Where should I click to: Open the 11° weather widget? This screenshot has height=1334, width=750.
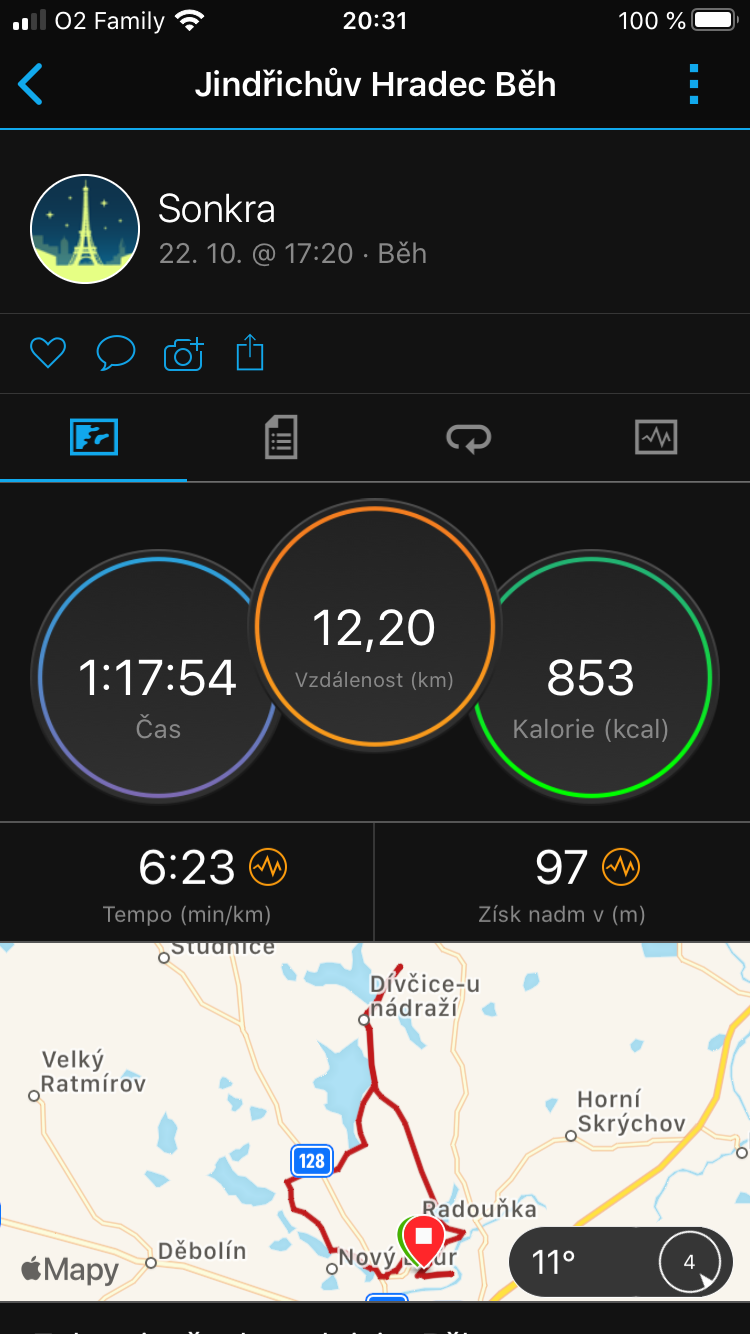[x=620, y=1262]
